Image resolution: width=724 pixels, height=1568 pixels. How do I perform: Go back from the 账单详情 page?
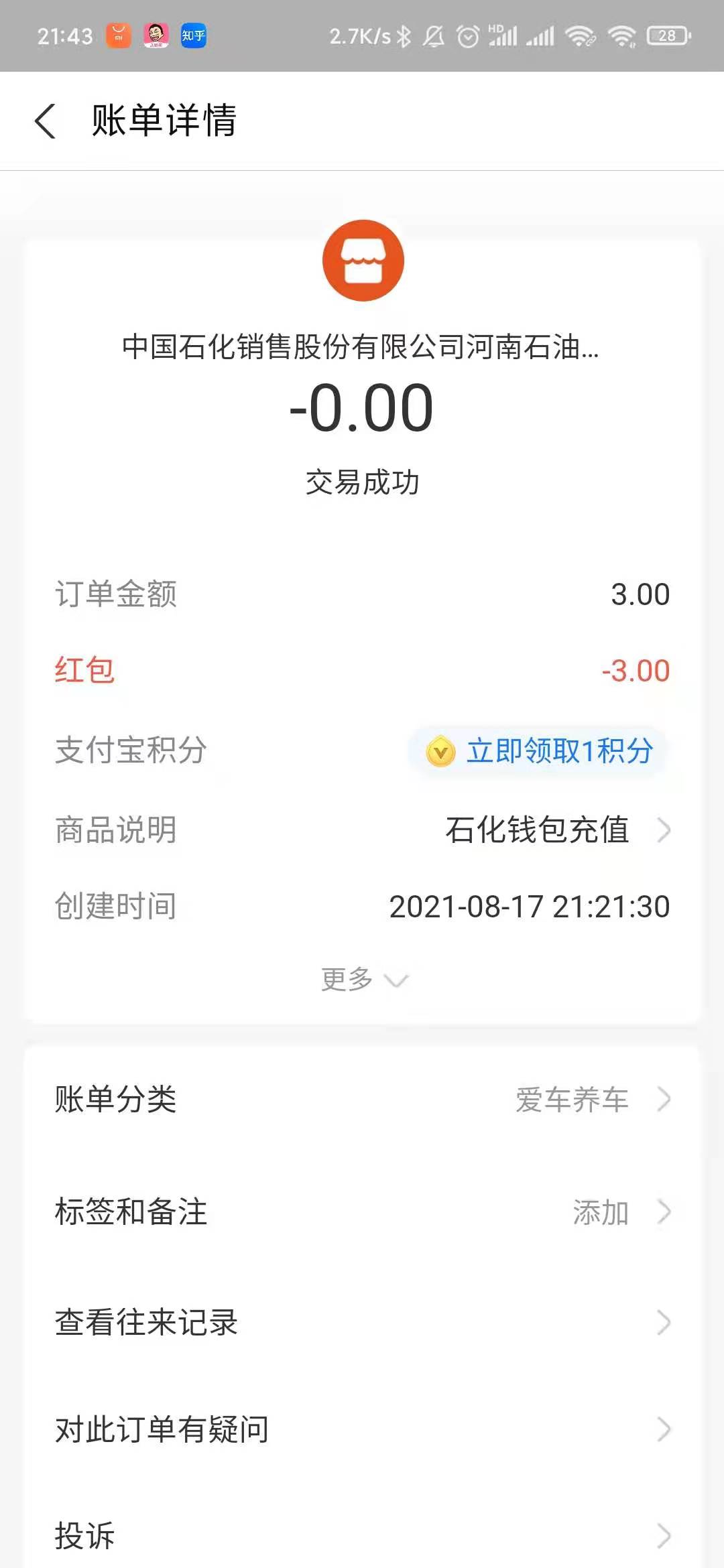(x=46, y=121)
